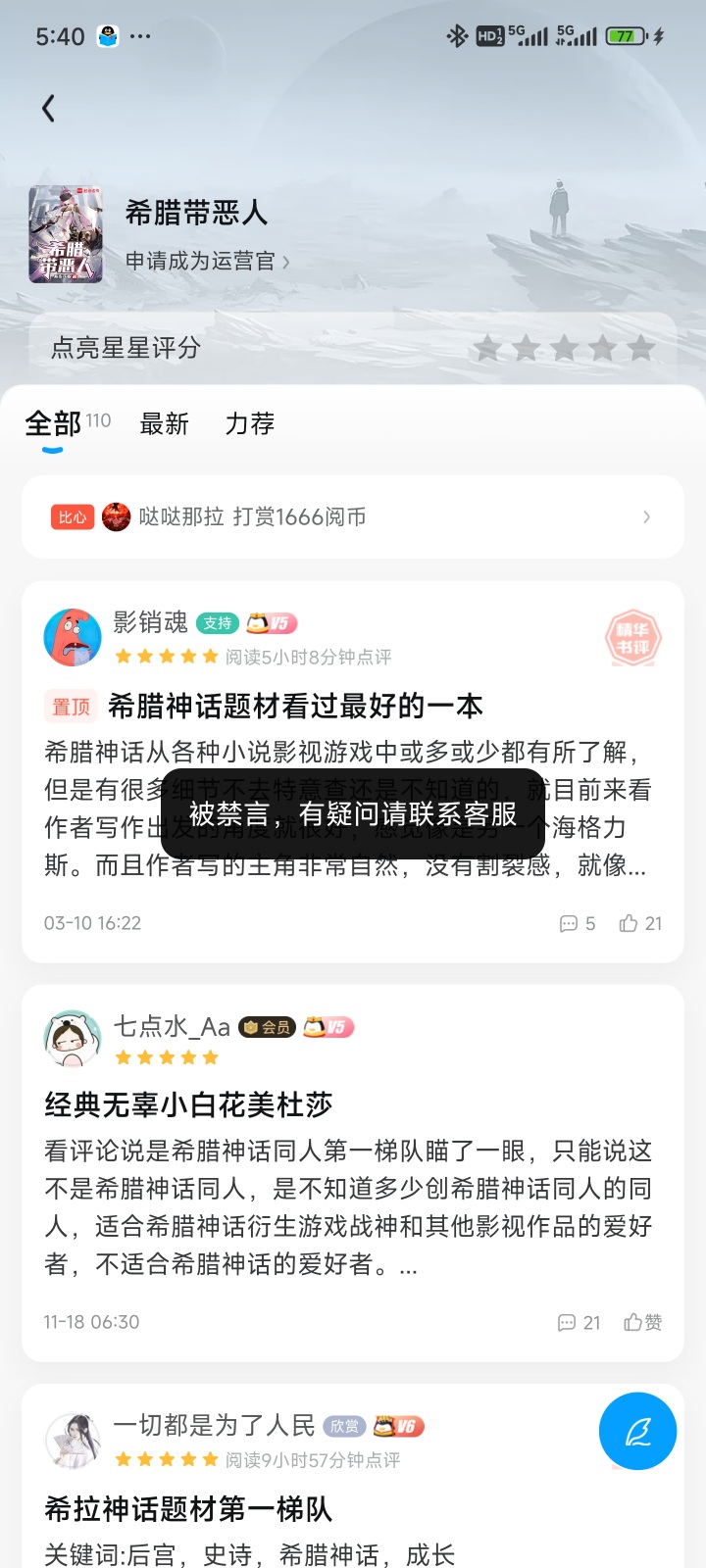Viewport: 706px width, 1568px height.
Task: Switch to the 最新 tab
Action: click(x=164, y=423)
